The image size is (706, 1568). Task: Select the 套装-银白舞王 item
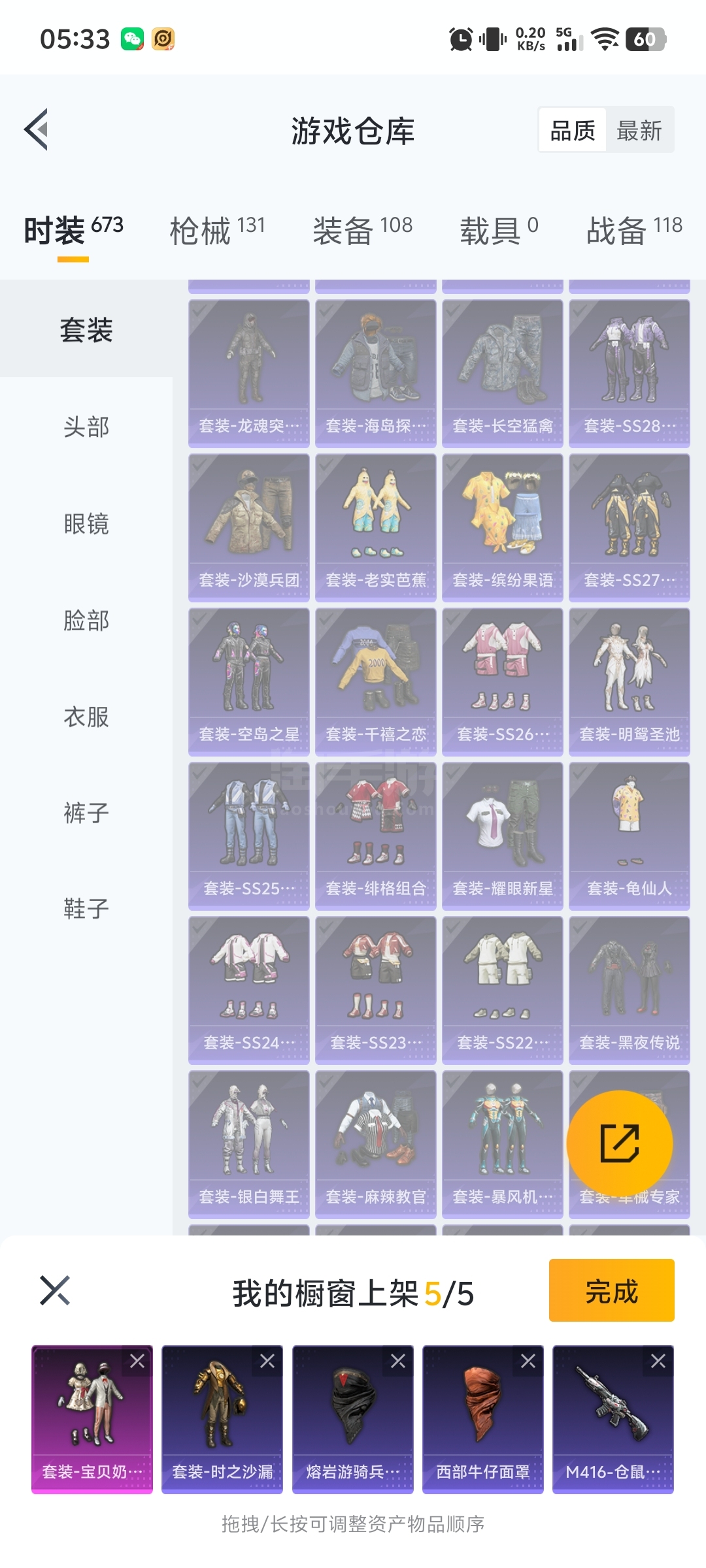click(249, 1145)
